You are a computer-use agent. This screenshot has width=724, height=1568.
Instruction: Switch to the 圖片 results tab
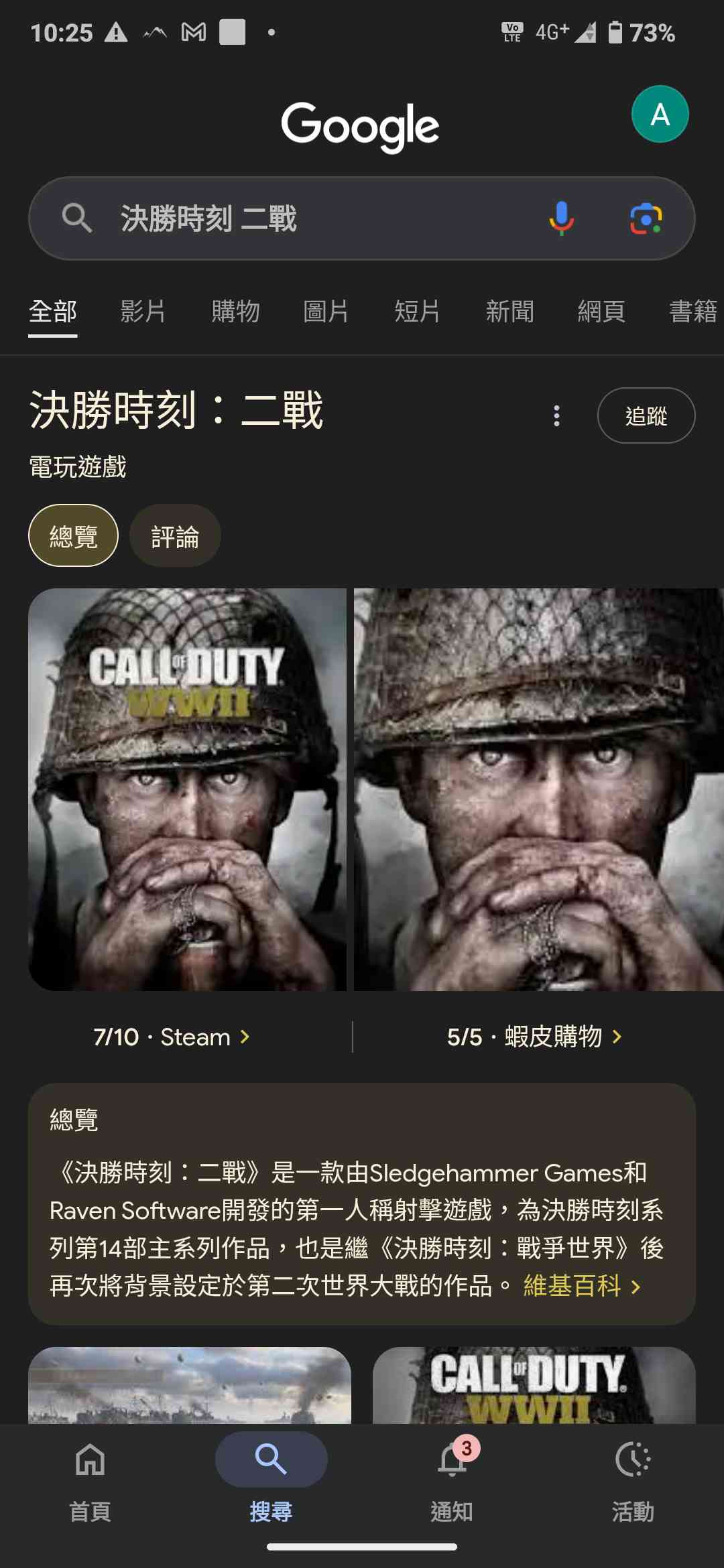point(326,312)
